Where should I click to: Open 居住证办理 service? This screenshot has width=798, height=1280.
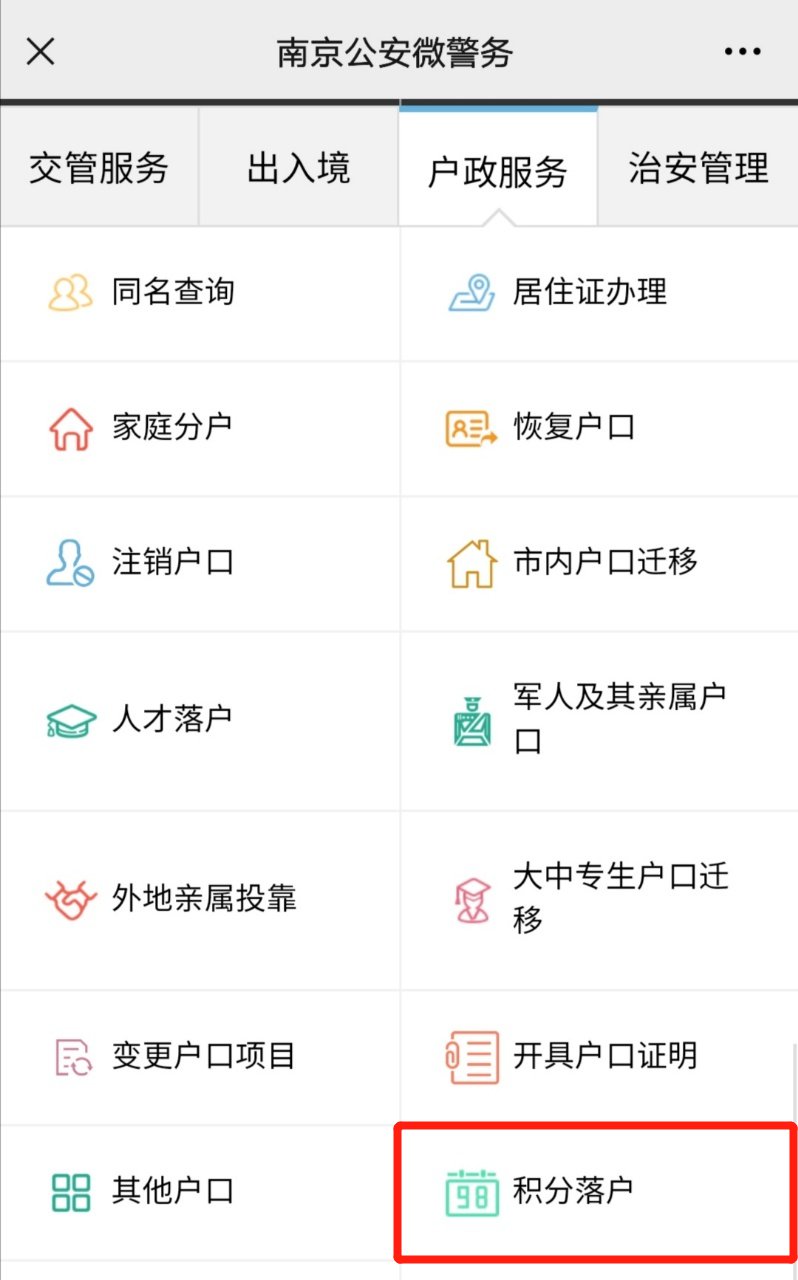pos(590,293)
